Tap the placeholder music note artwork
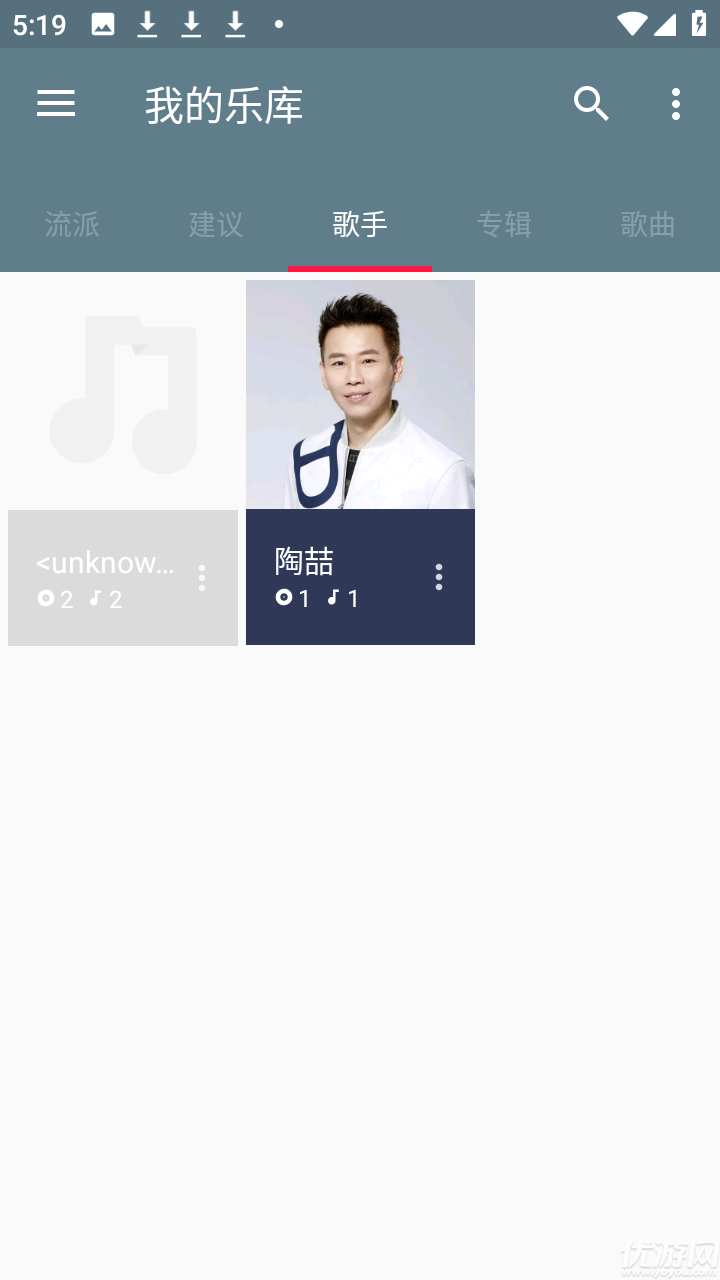This screenshot has height=1280, width=720. (122, 393)
